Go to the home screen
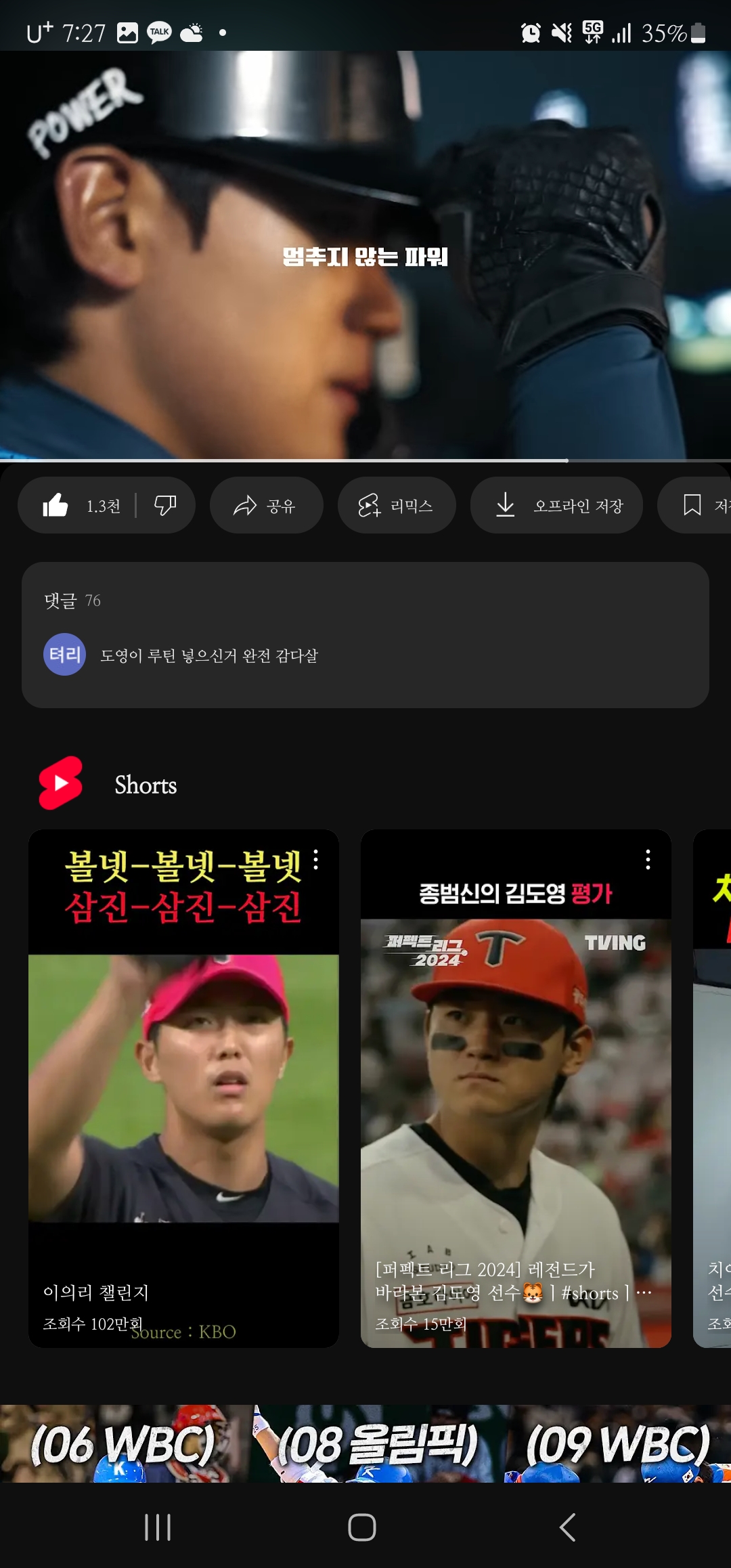Screen dimensions: 731x1568 [362, 1527]
